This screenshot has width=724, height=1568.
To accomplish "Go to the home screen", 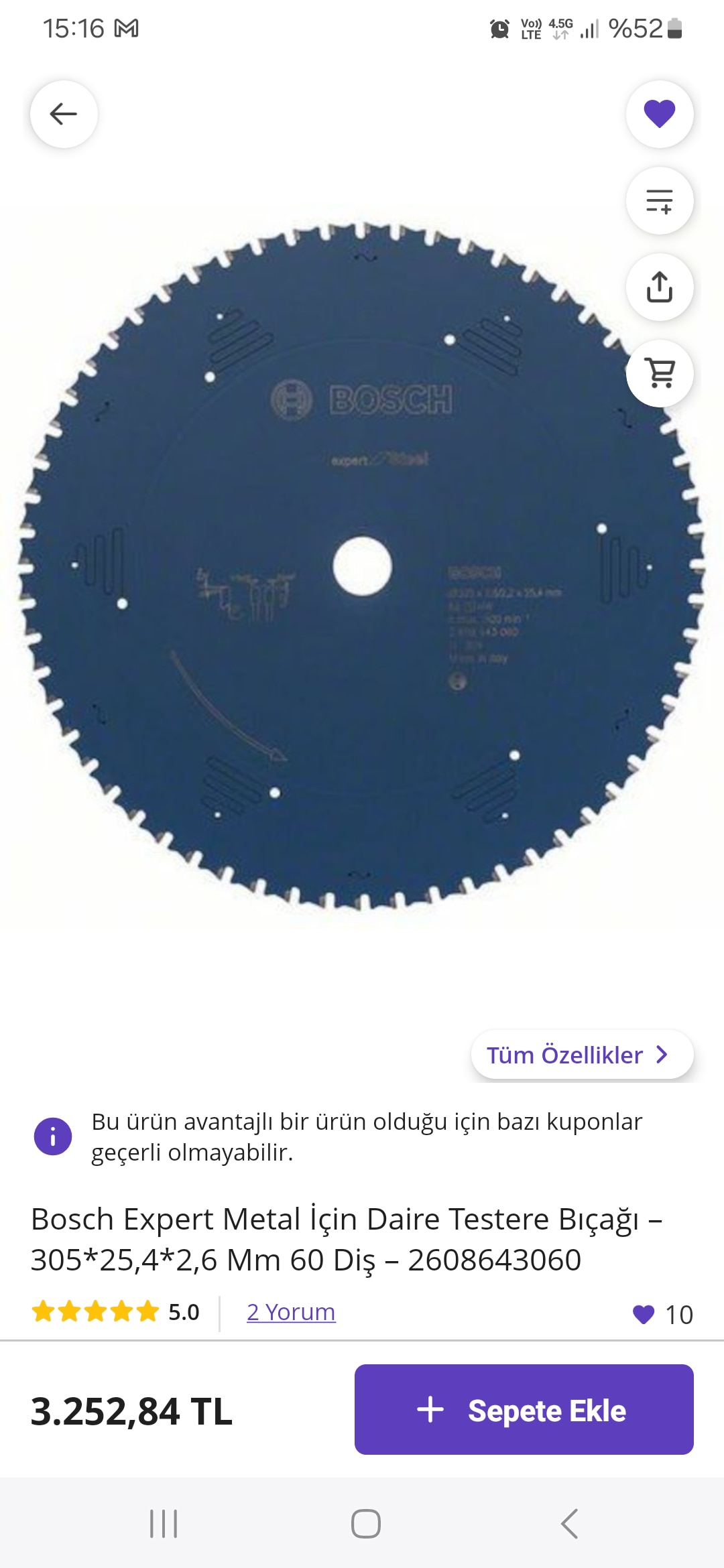I will tap(366, 1524).
